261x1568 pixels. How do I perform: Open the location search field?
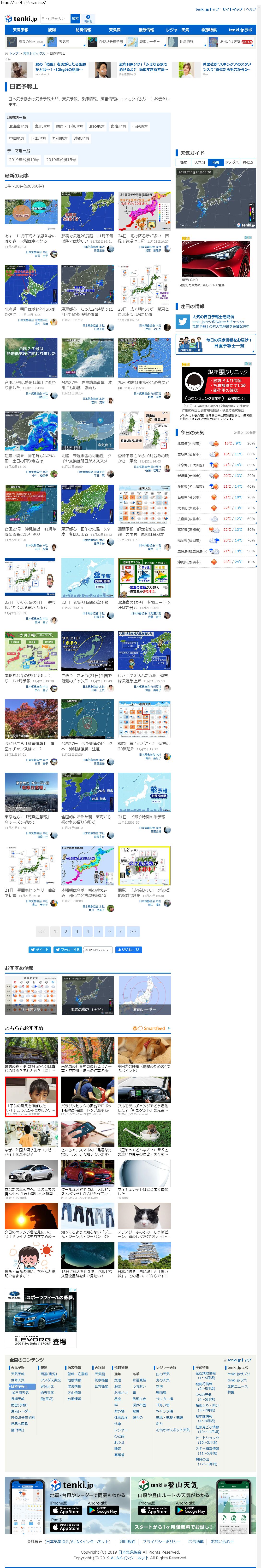point(55,18)
